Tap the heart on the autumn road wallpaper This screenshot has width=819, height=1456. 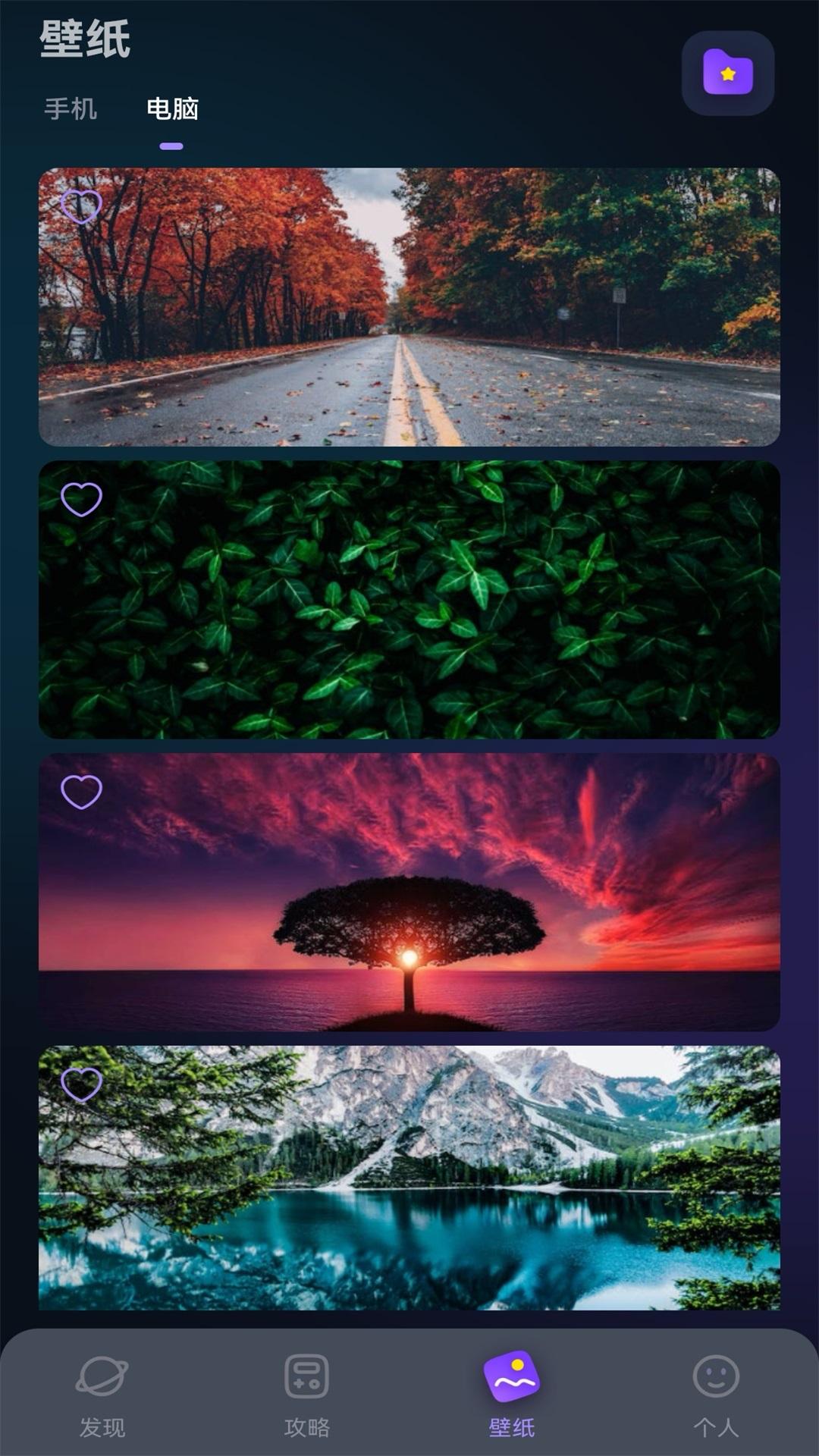coord(83,205)
